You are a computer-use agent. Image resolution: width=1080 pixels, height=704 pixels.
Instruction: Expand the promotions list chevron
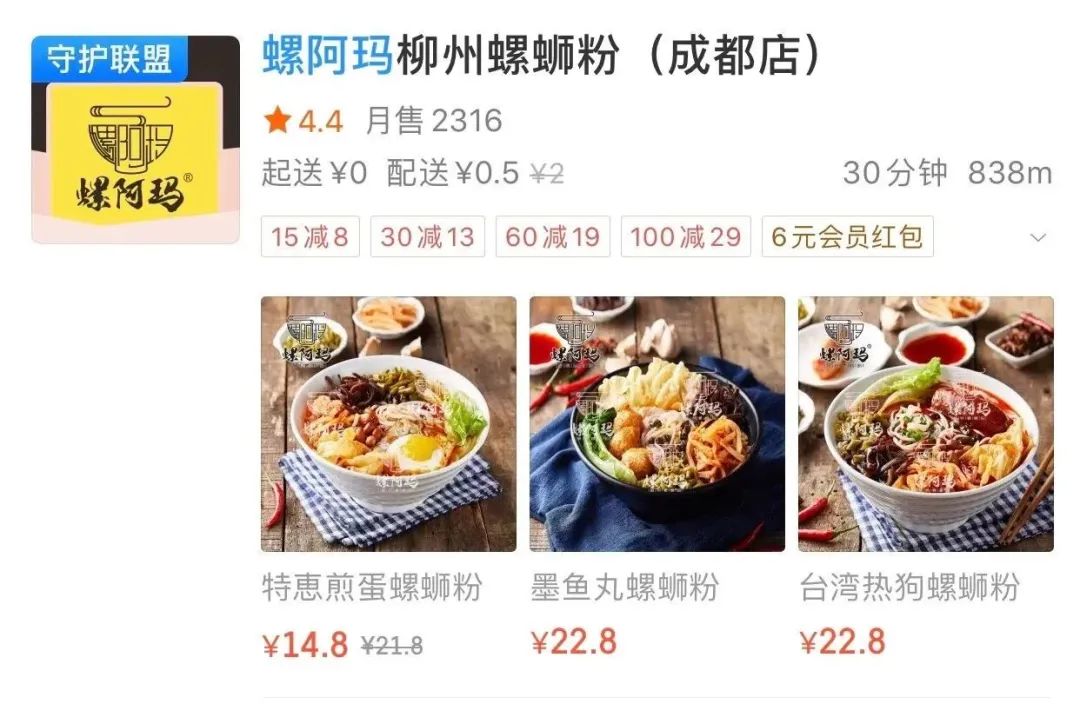coord(1038,238)
